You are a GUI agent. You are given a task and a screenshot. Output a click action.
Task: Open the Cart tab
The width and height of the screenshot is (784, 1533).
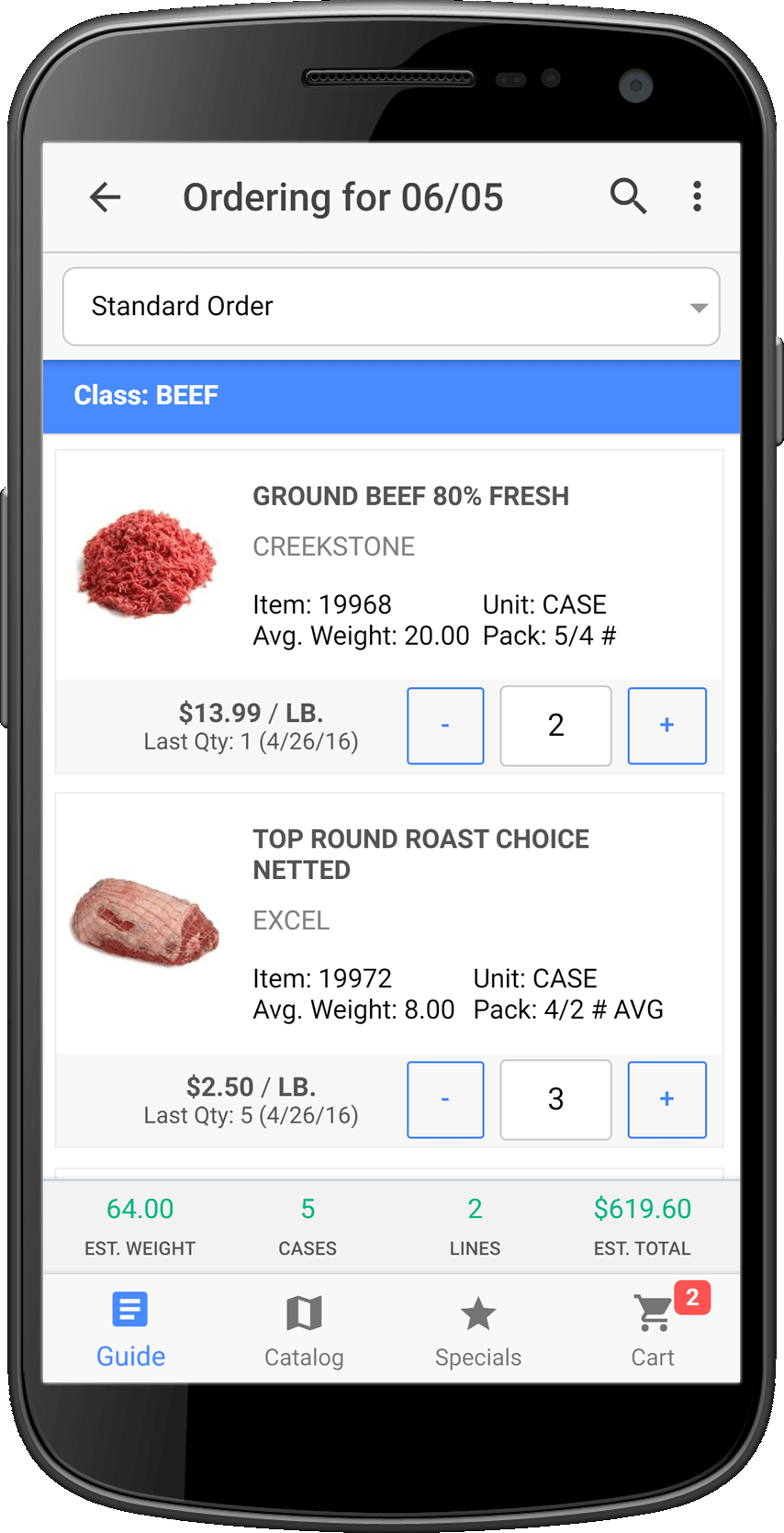653,1328
